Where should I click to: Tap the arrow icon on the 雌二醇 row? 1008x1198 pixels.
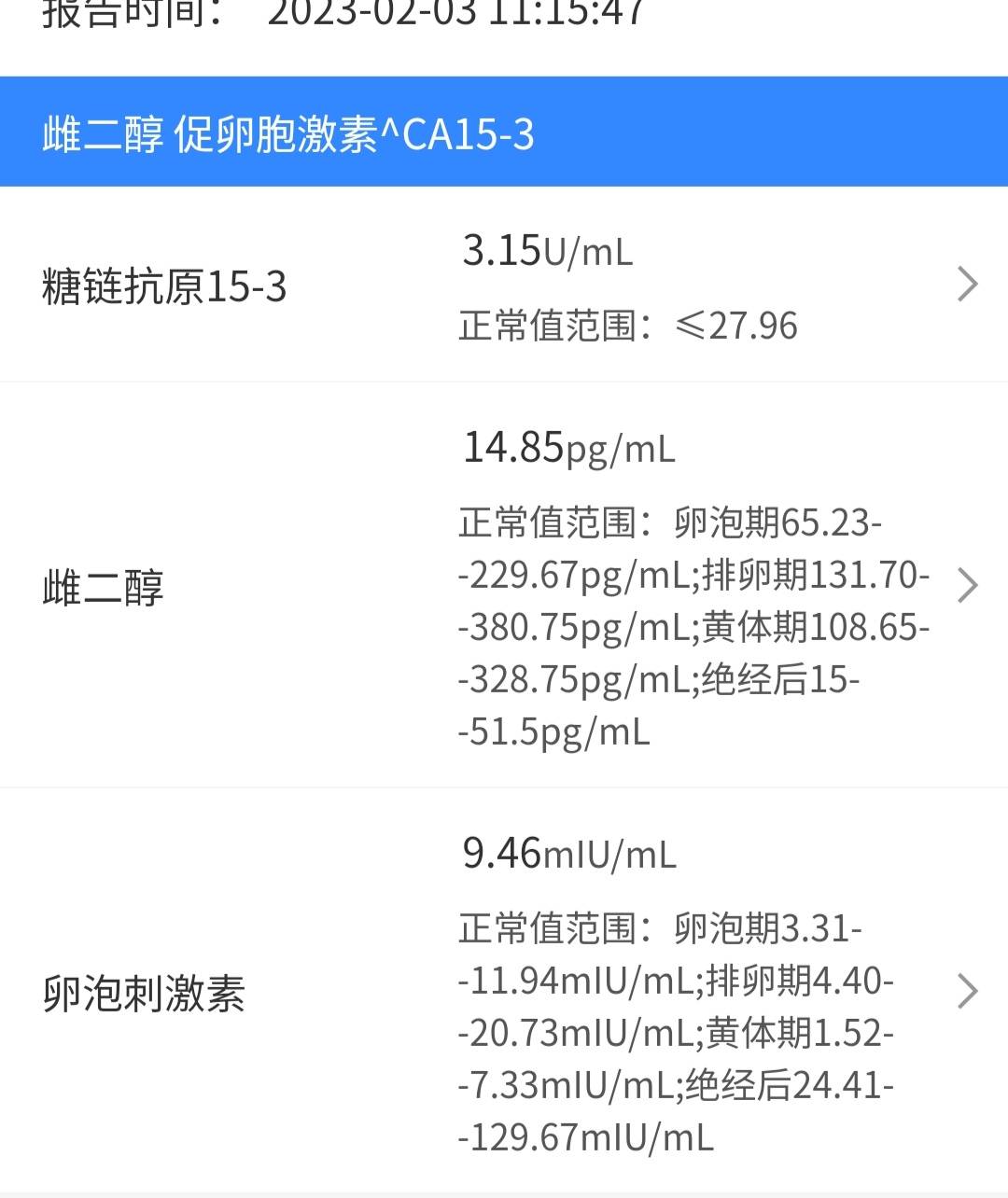[967, 586]
